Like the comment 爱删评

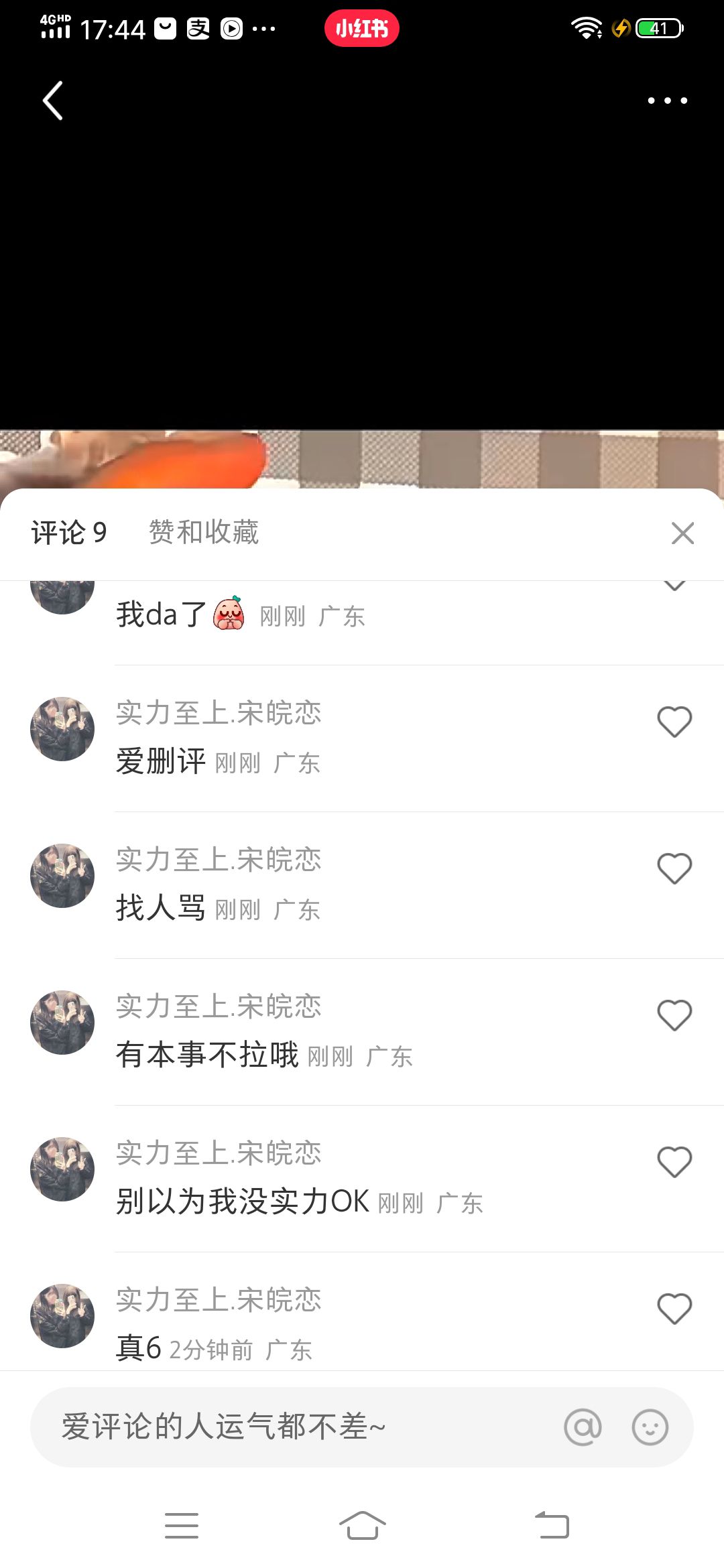pyautogui.click(x=674, y=722)
